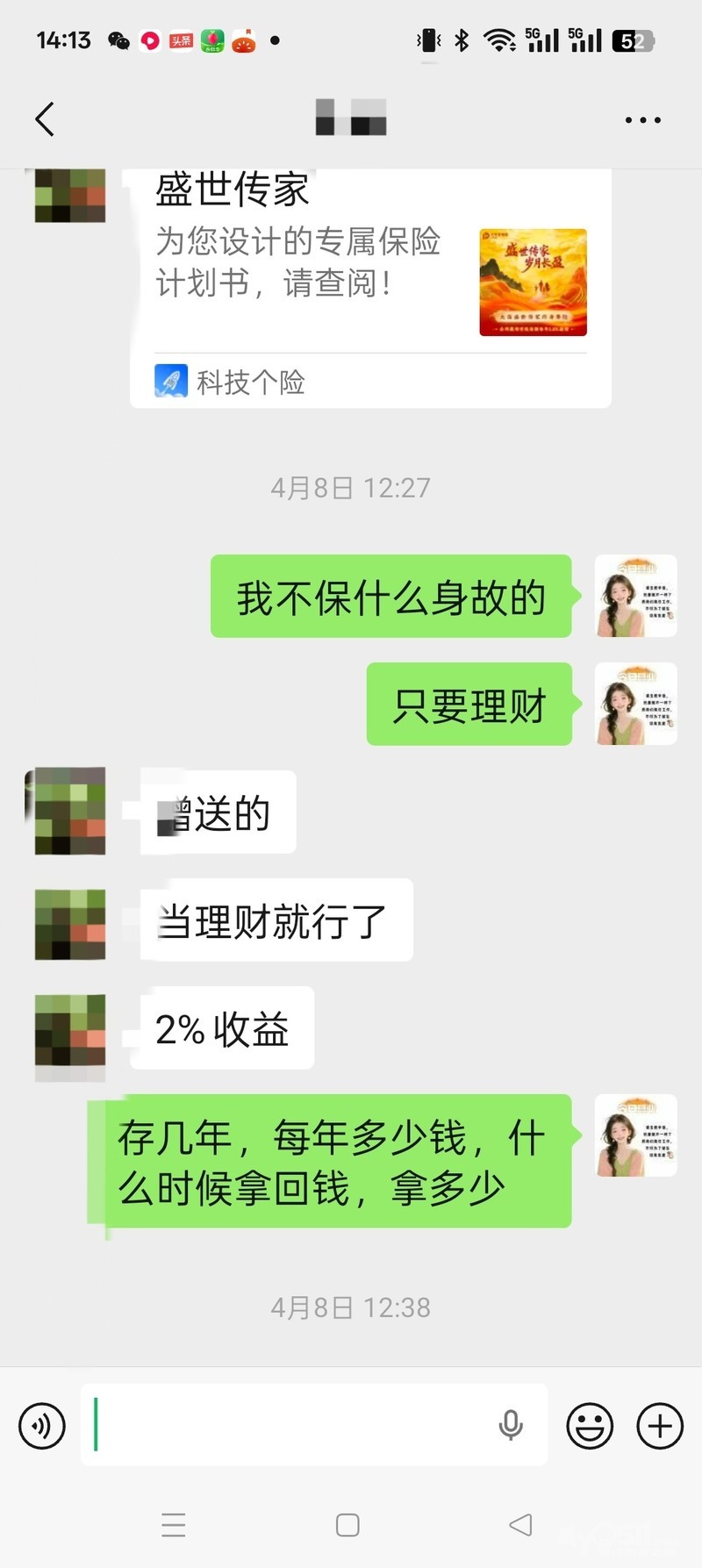Open the plus attachments menu

pos(660,1426)
